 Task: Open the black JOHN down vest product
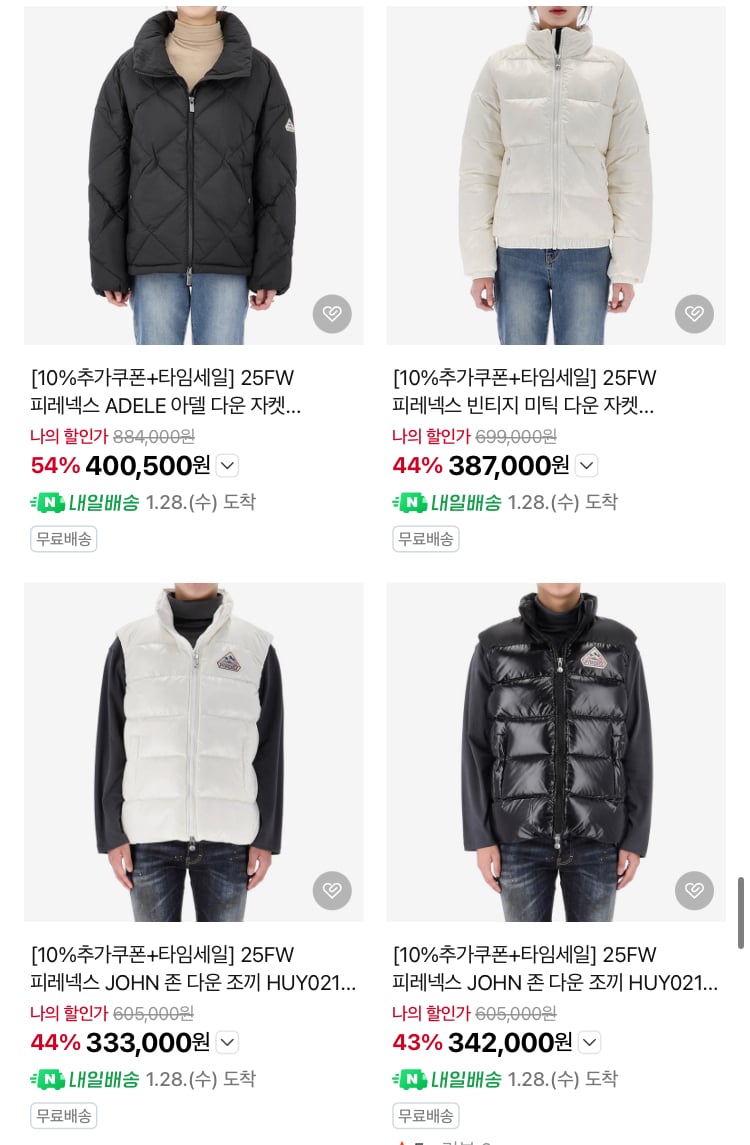pyautogui.click(x=555, y=750)
